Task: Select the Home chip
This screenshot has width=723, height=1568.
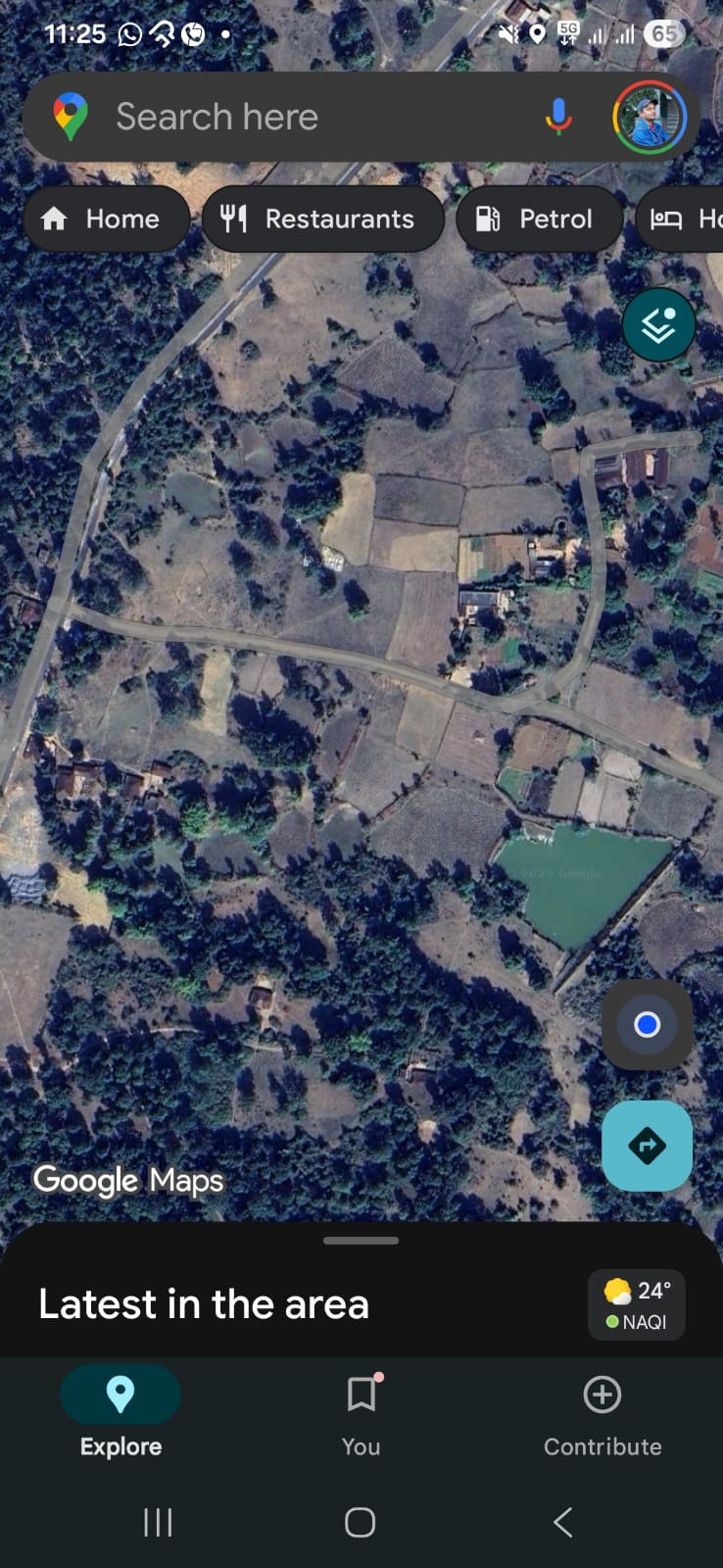Action: pos(104,219)
